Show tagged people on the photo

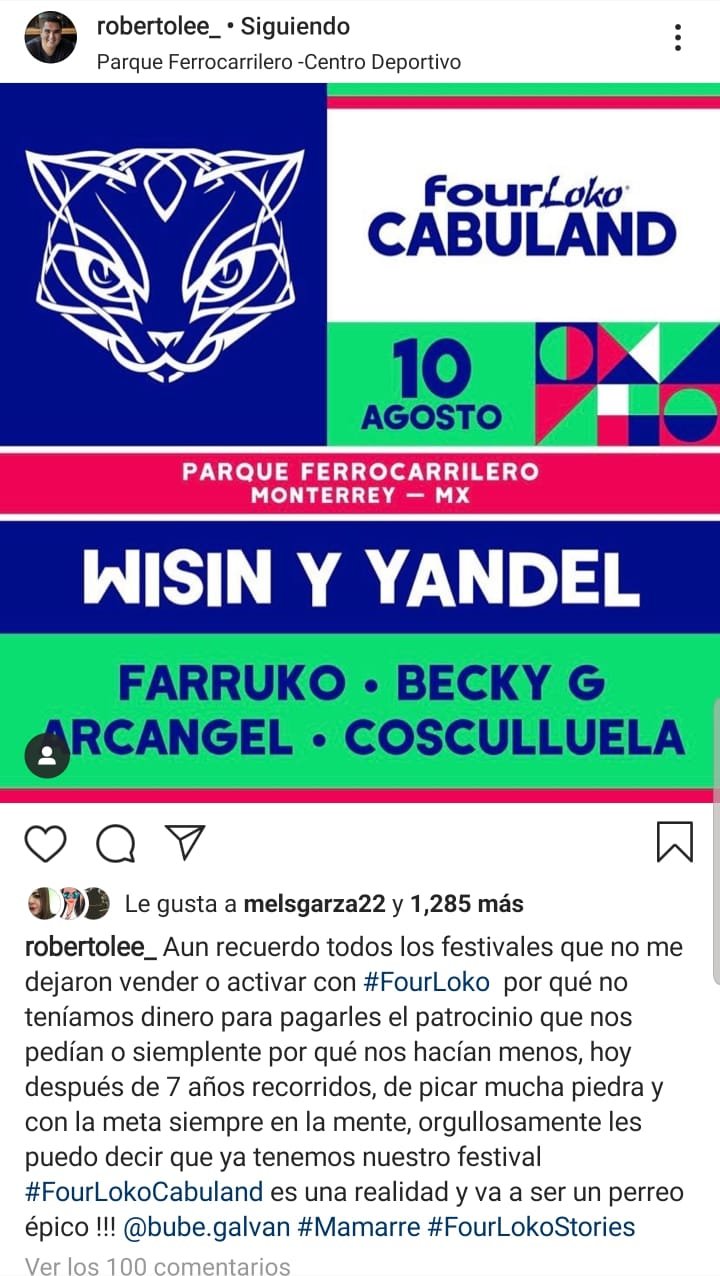pos(47,756)
